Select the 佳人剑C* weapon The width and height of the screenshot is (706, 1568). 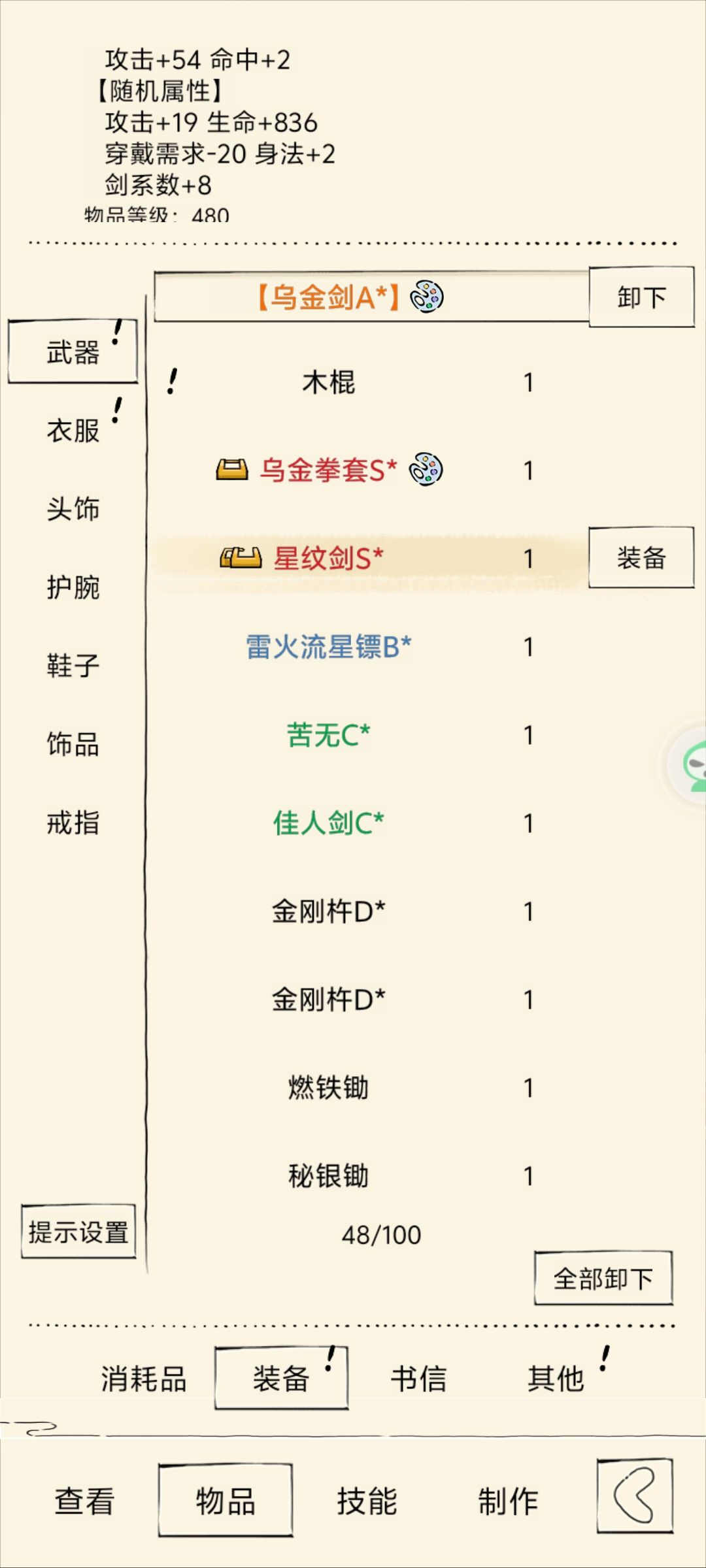click(371, 823)
